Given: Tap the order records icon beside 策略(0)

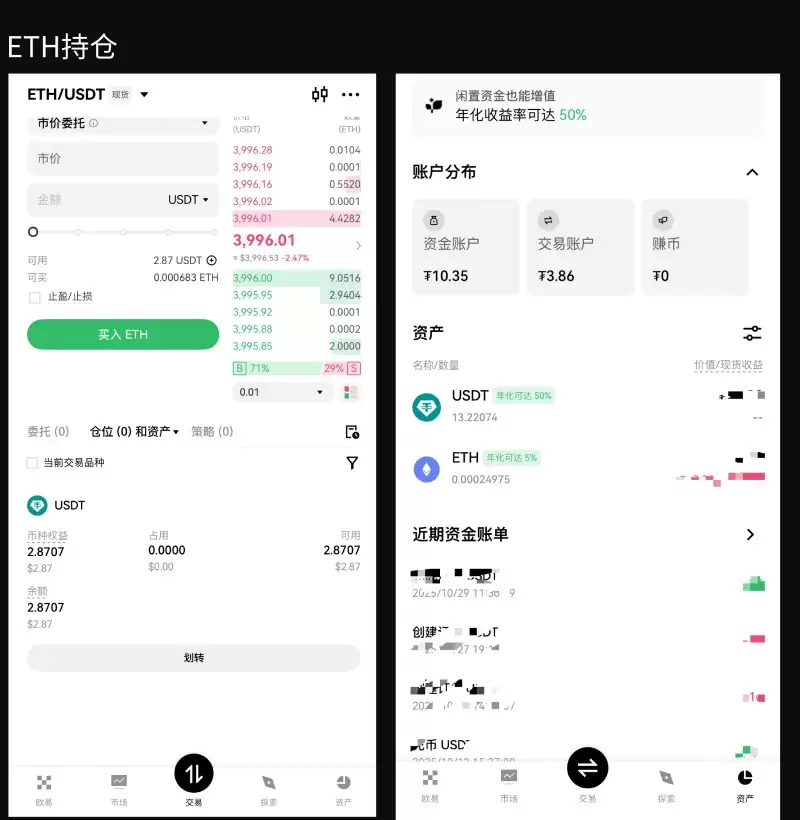Looking at the screenshot, I should click(352, 431).
